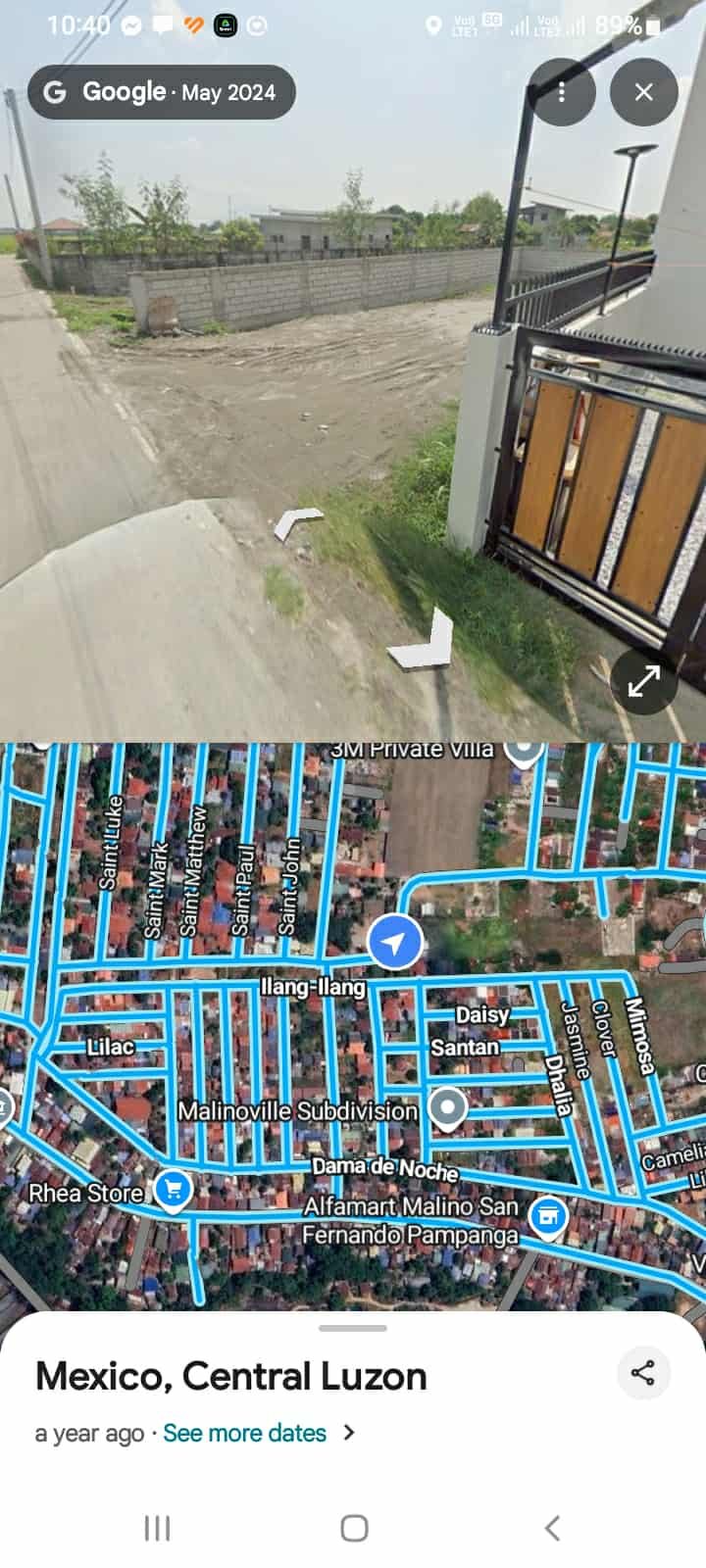Open the Alfamart Malino San Fernando pin
The height and width of the screenshot is (1568, 706).
click(548, 1216)
